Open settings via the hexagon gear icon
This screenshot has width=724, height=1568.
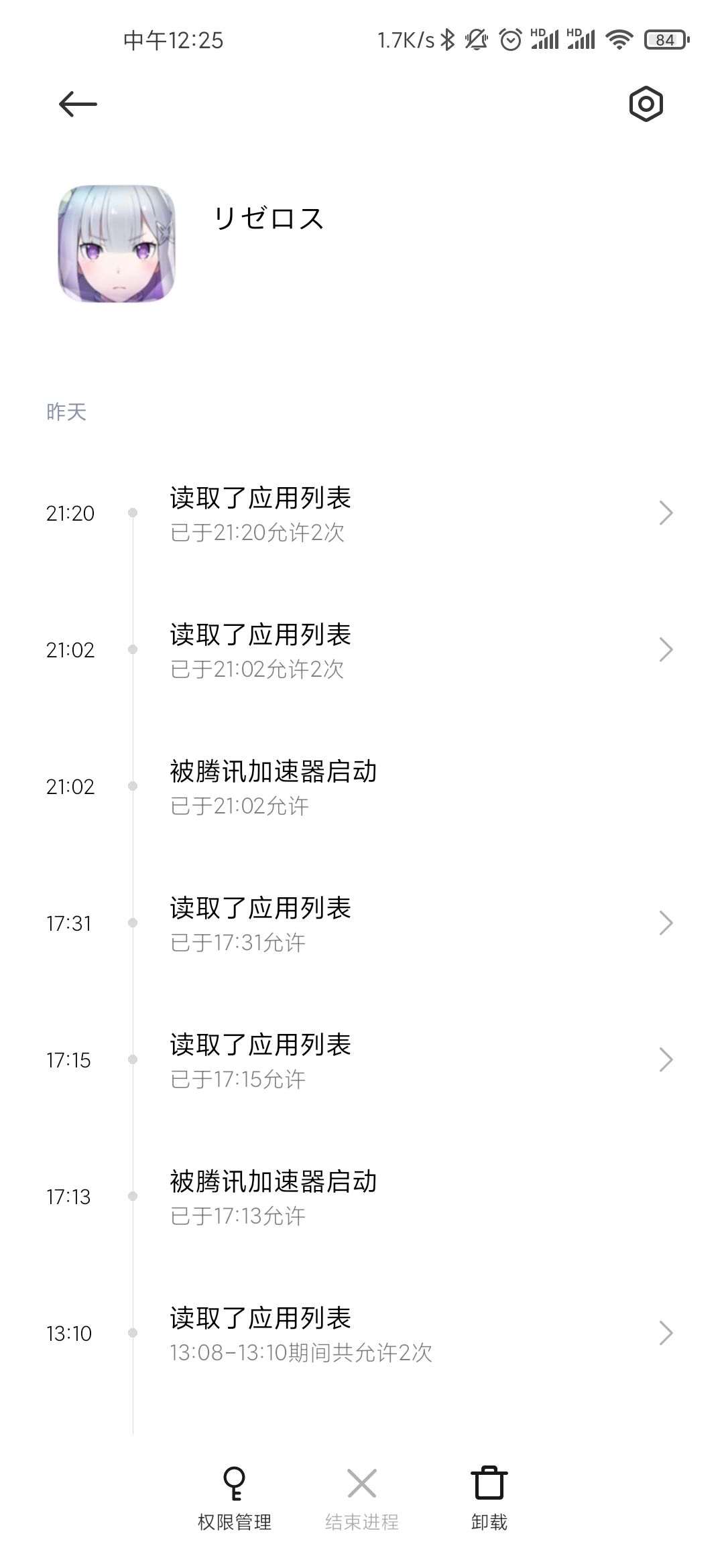[646, 104]
